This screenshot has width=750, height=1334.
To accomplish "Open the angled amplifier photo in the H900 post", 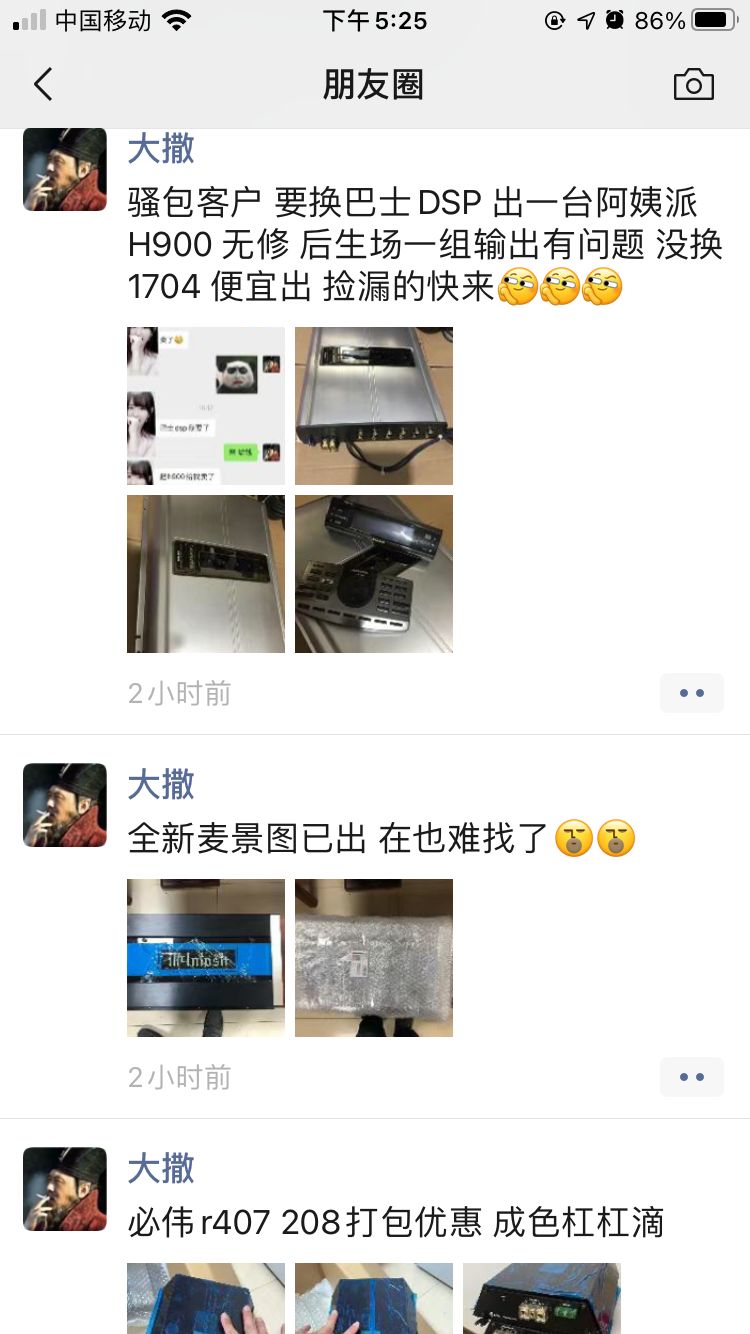I will coord(374,574).
